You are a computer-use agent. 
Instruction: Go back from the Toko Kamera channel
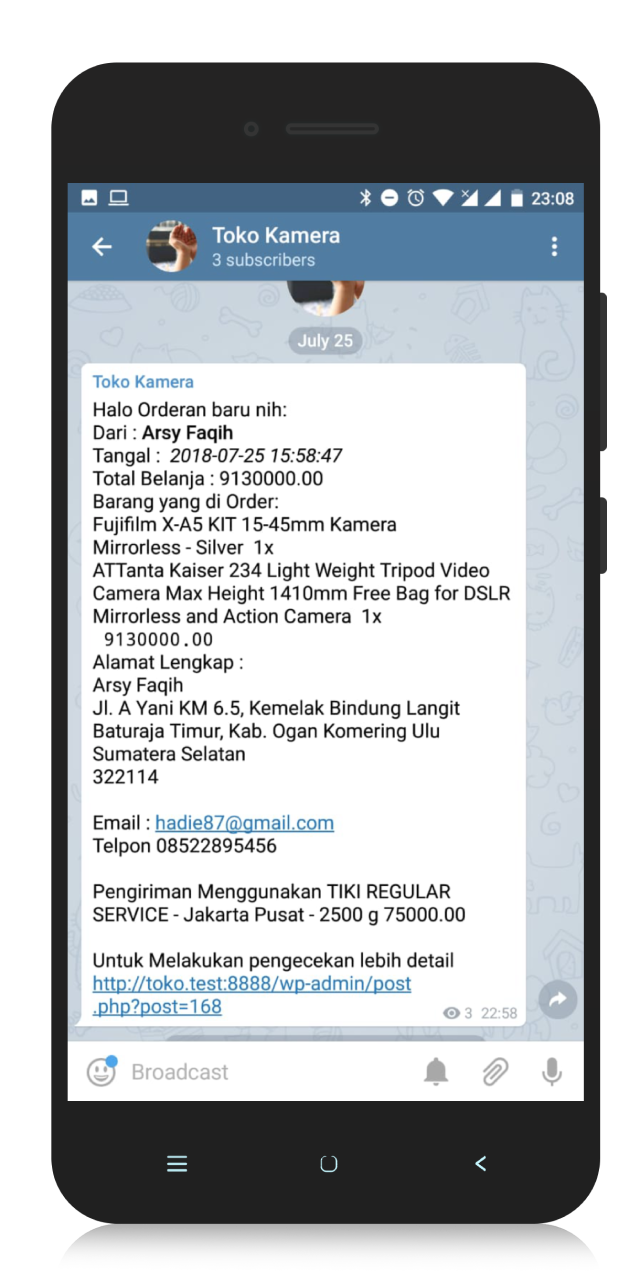102,247
